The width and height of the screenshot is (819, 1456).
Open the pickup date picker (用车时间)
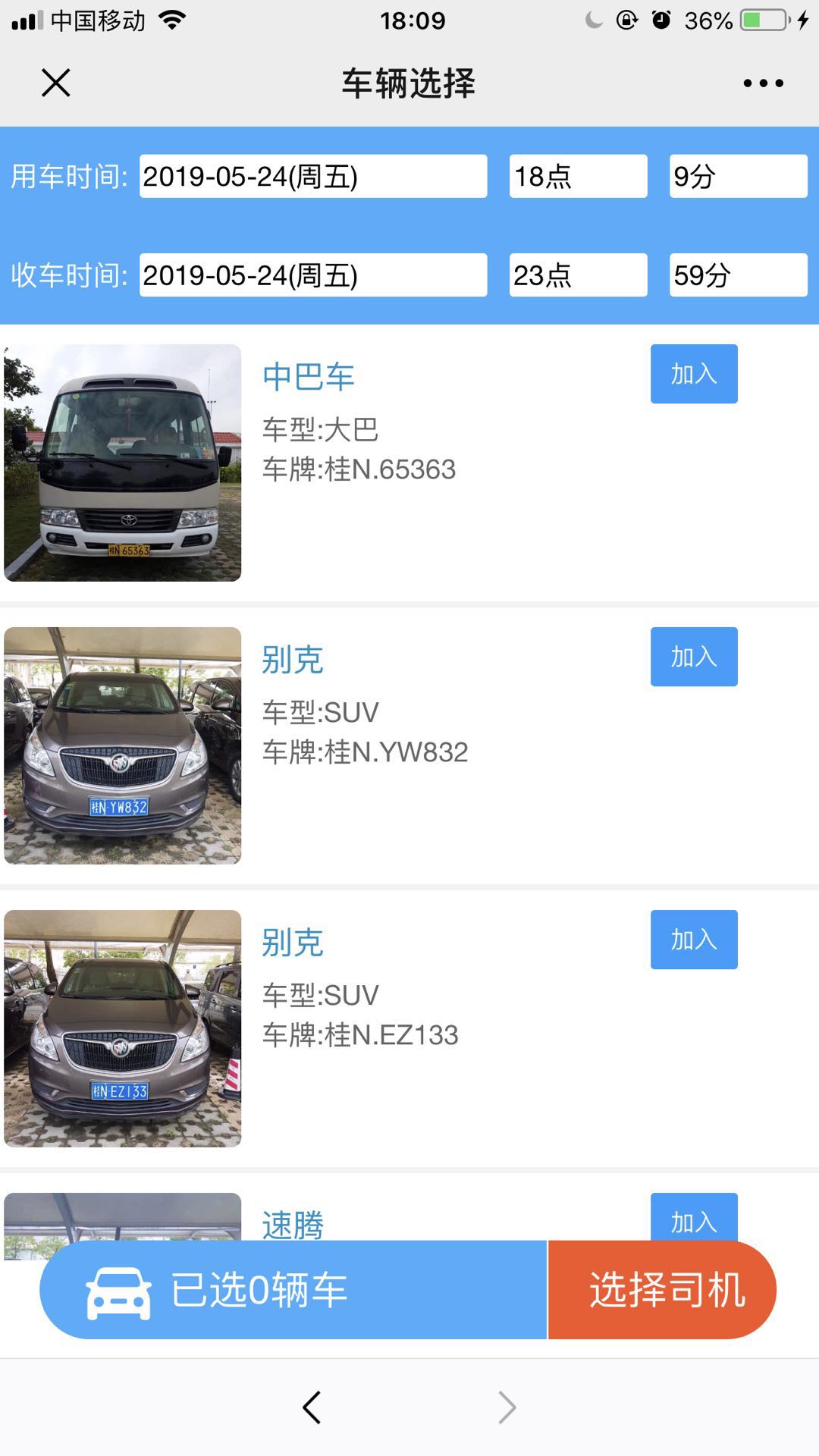coord(312,177)
